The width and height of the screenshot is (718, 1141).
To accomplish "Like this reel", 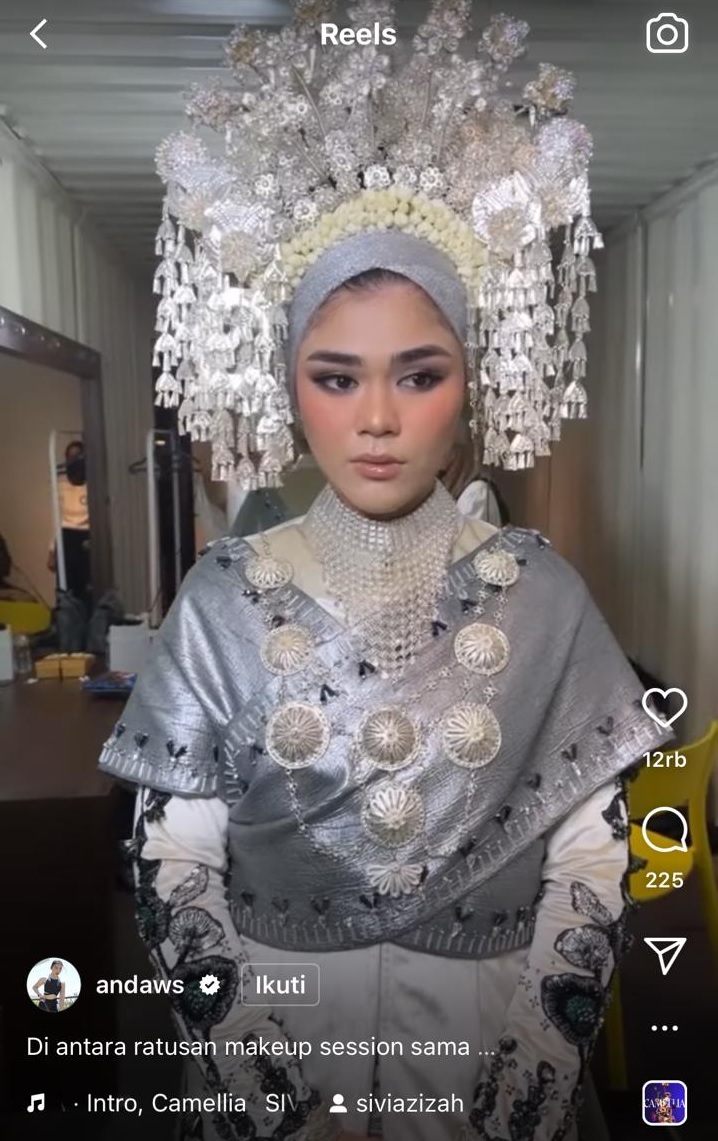I will coord(664,708).
